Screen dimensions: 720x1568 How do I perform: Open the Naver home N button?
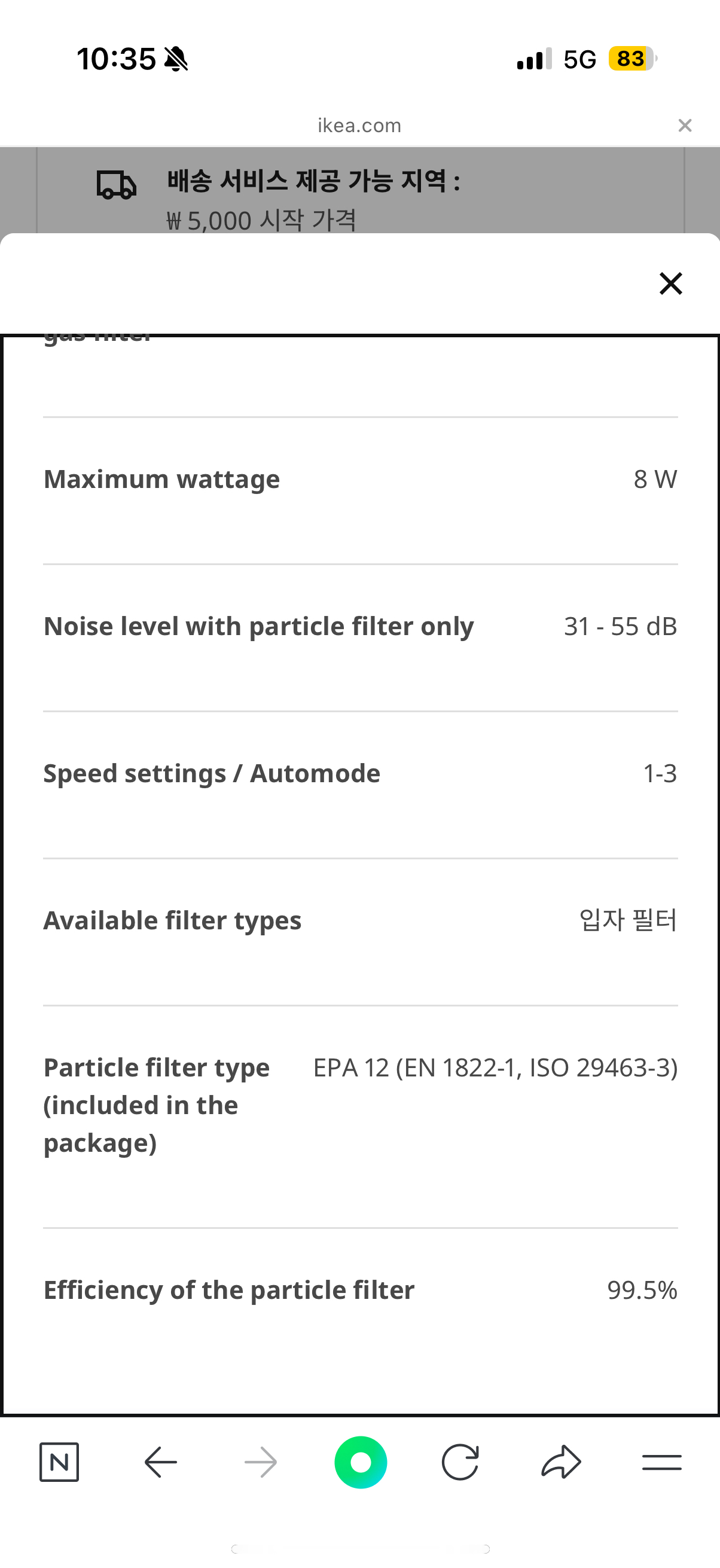[x=59, y=1462]
